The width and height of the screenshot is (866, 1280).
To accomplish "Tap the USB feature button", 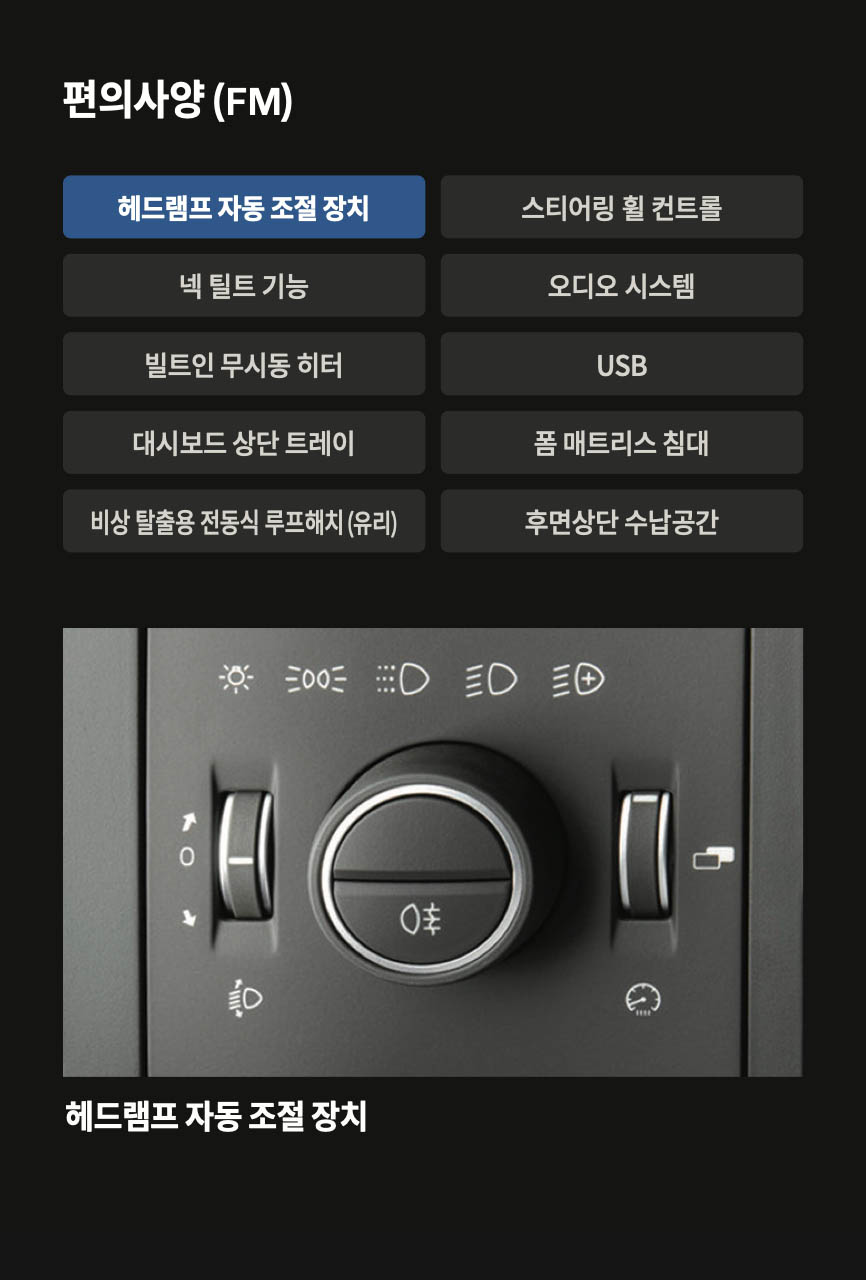I will pyautogui.click(x=621, y=364).
